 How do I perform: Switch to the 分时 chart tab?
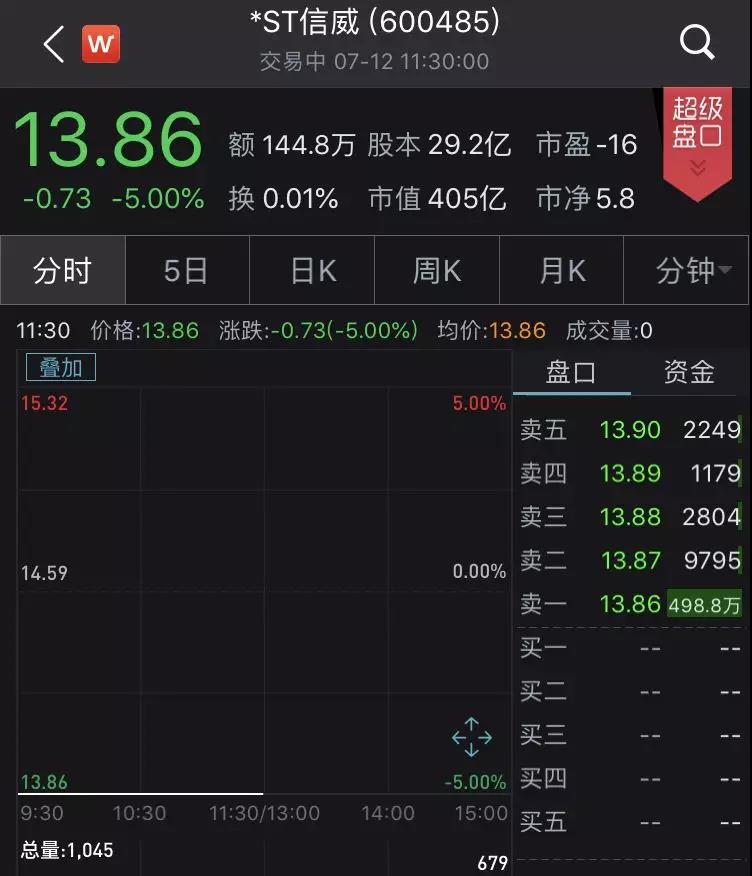(x=63, y=270)
